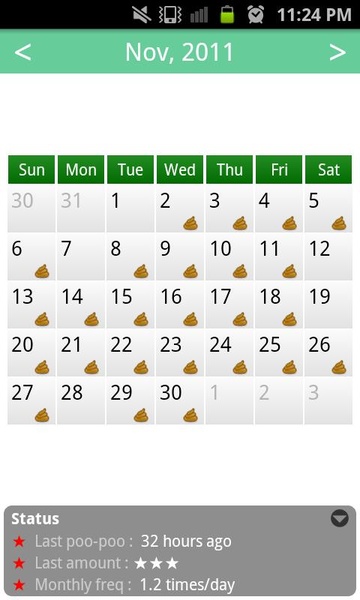Image resolution: width=360 pixels, height=600 pixels.
Task: Tap the greyed-out December 3 cell
Action: 328,401
